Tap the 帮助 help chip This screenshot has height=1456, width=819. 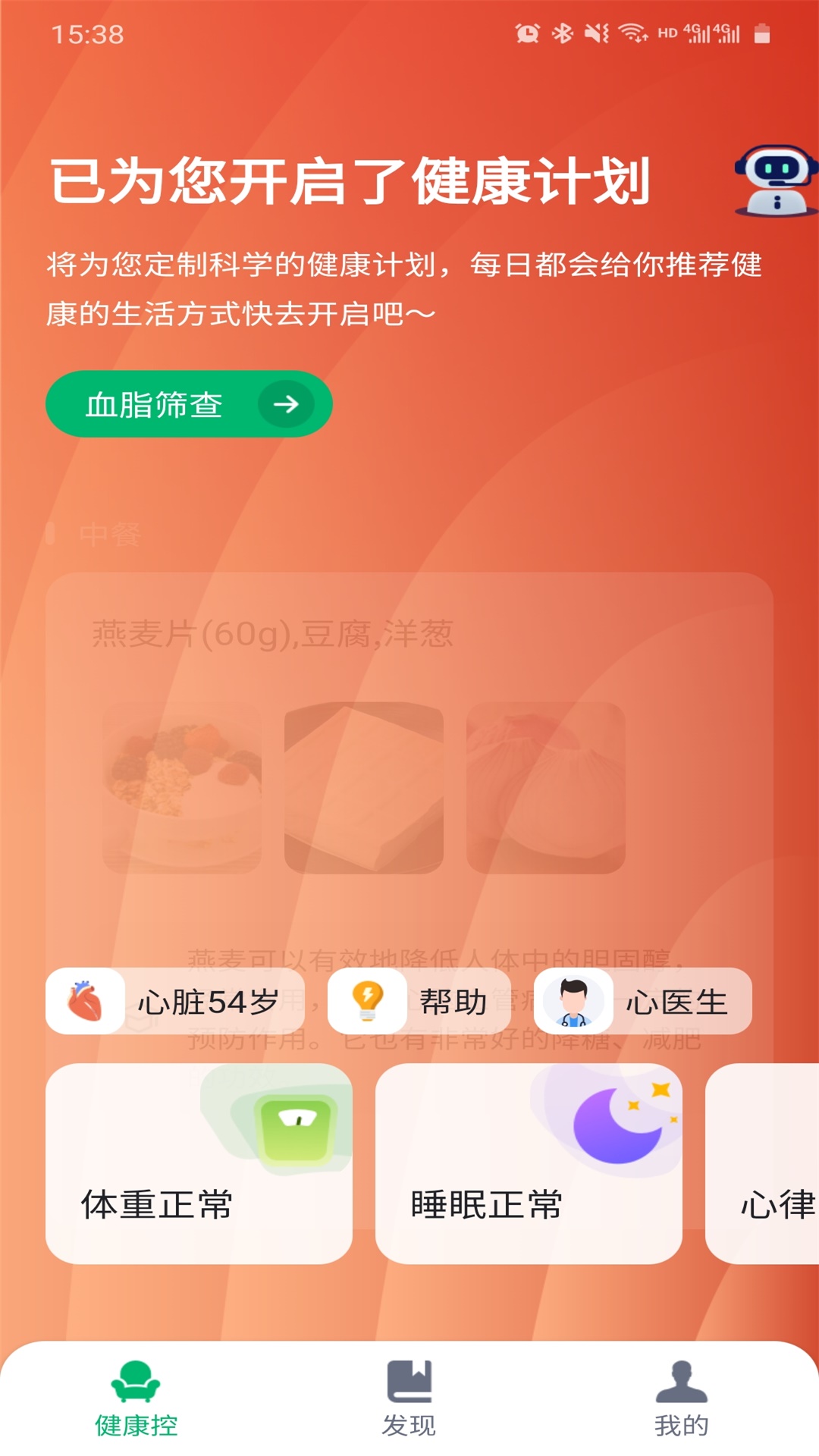pyautogui.click(x=419, y=1001)
